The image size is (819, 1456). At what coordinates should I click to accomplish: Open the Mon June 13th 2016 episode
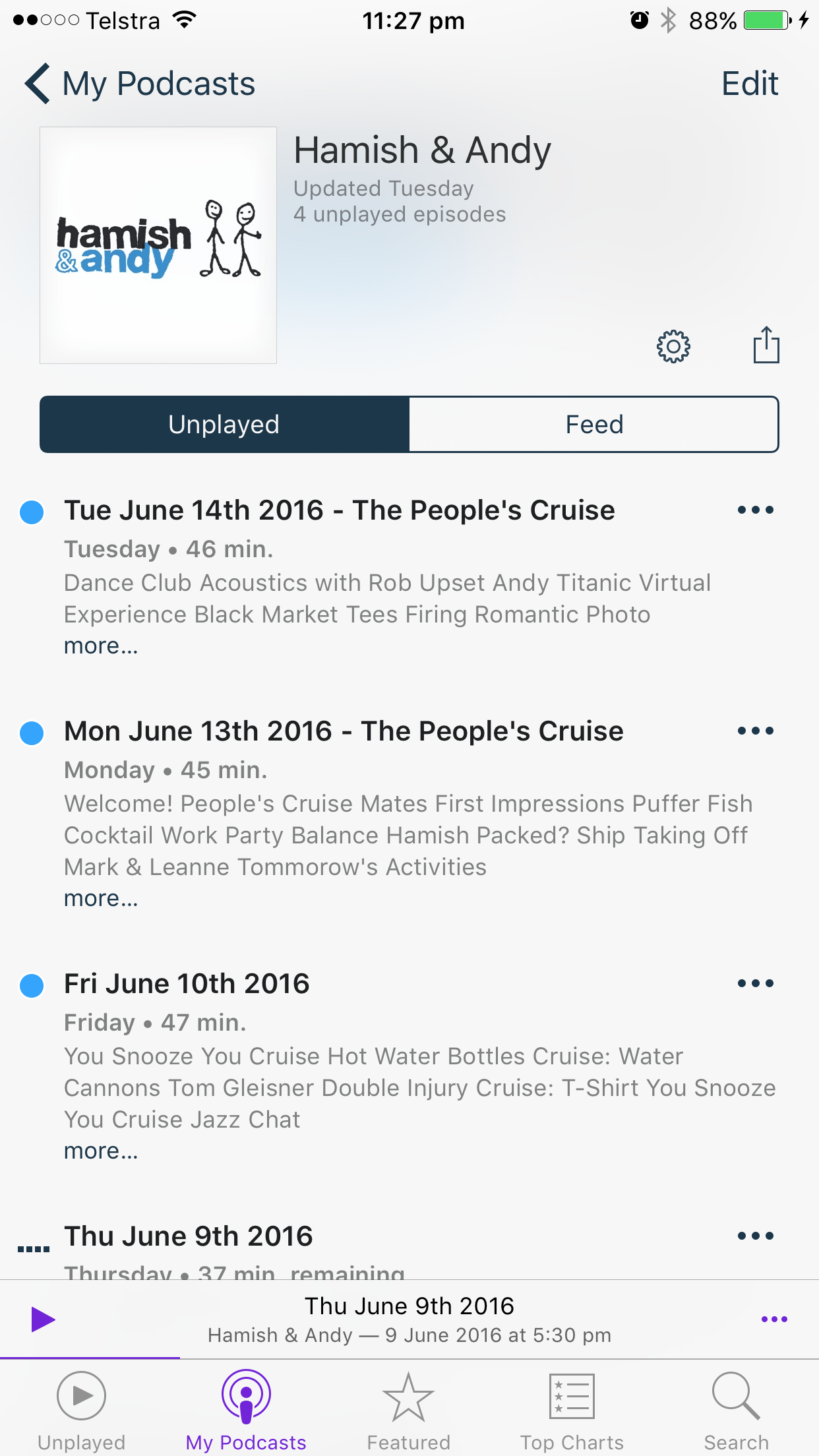tap(343, 731)
